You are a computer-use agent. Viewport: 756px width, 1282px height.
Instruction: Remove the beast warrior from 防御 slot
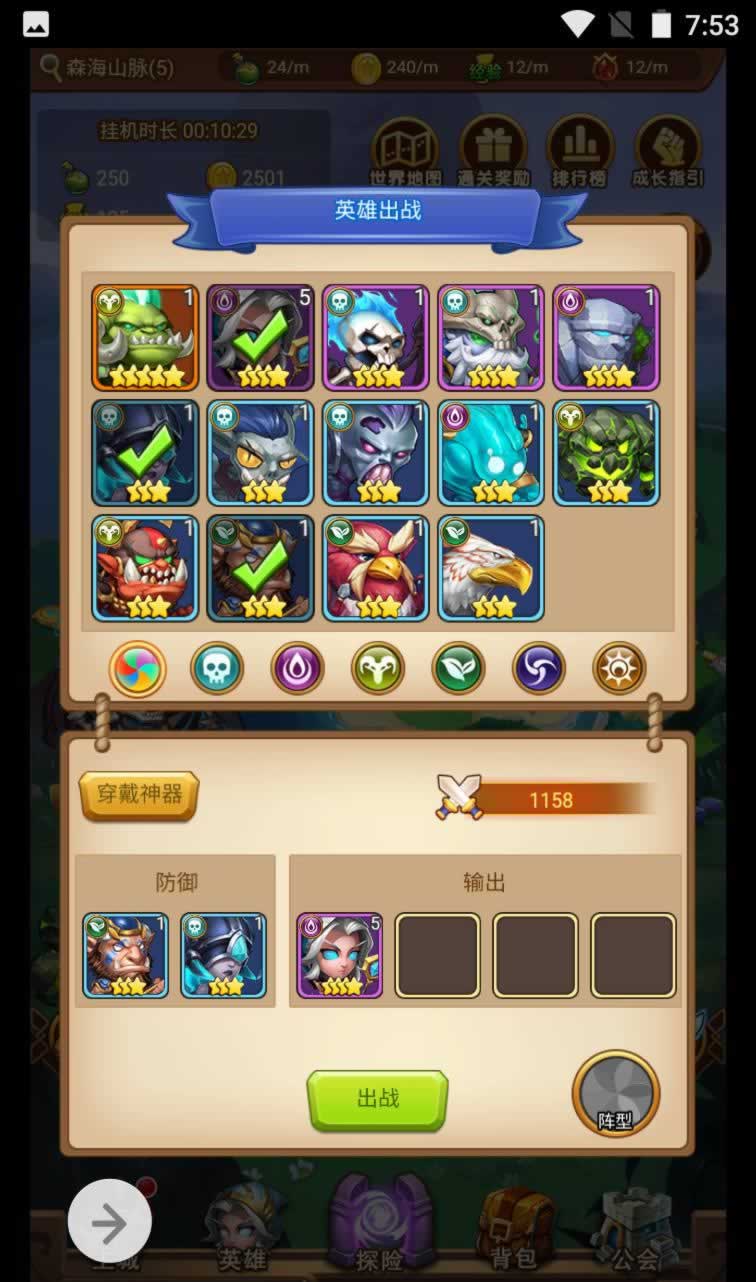pyautogui.click(x=125, y=955)
